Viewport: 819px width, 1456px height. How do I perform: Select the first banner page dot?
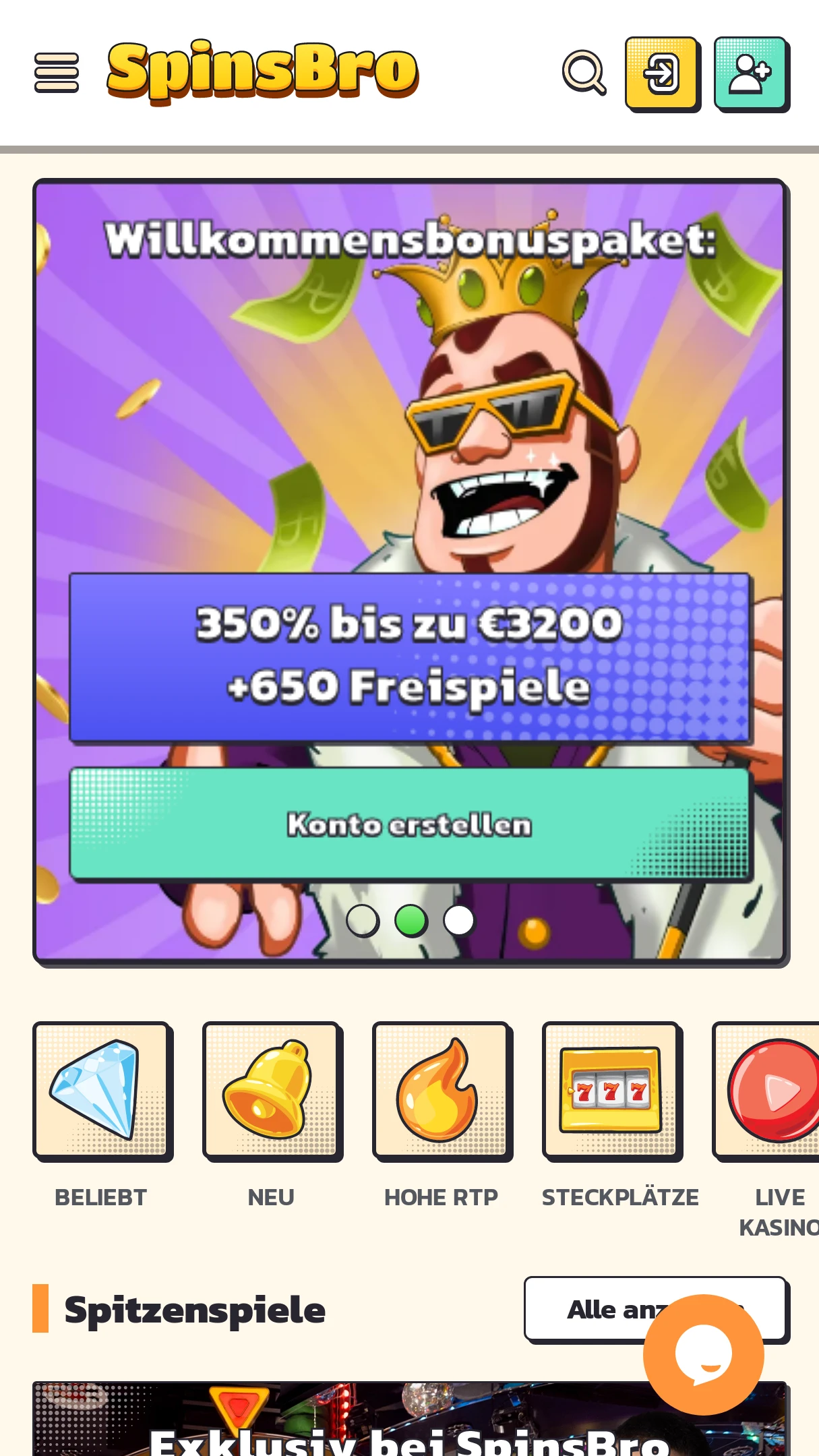[363, 921]
